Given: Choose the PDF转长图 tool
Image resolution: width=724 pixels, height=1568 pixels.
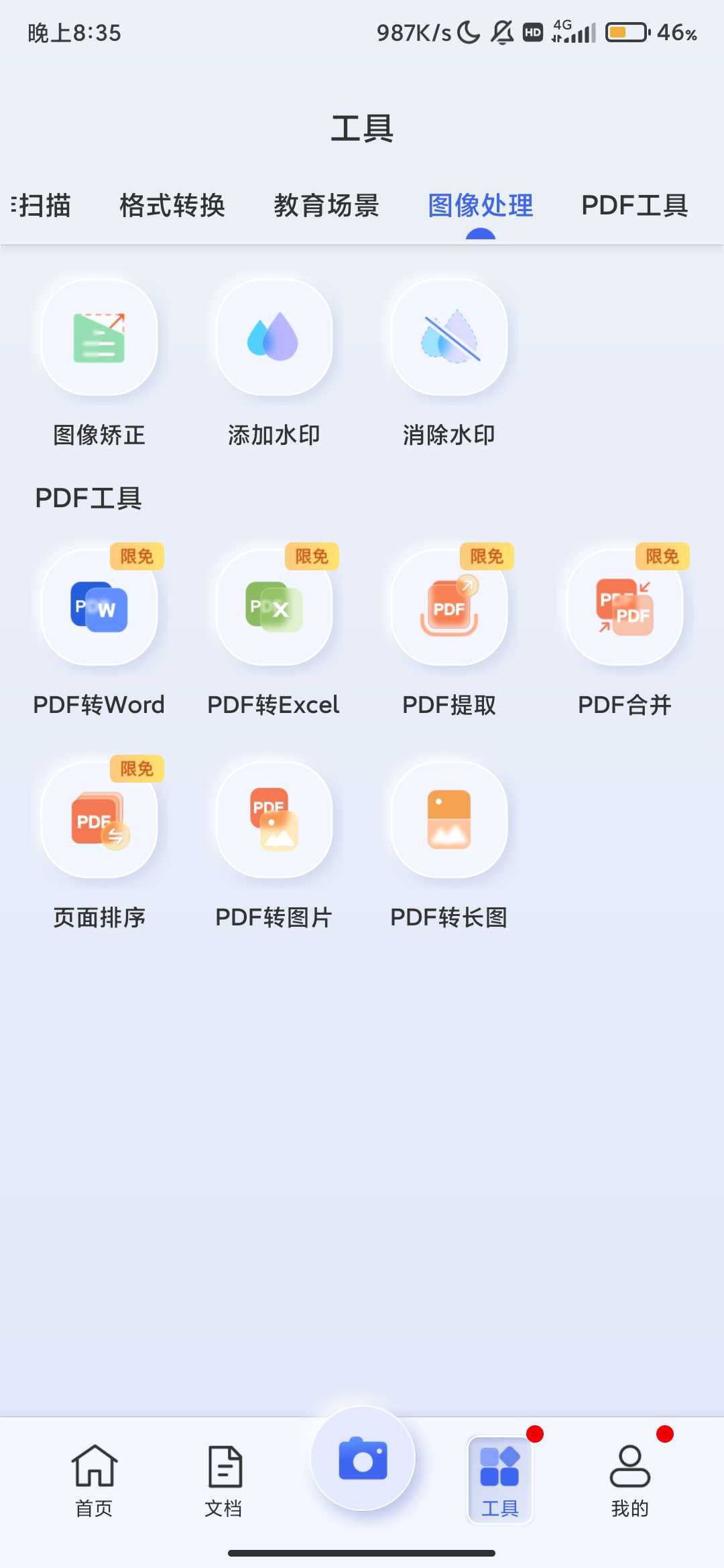Looking at the screenshot, I should (x=449, y=820).
